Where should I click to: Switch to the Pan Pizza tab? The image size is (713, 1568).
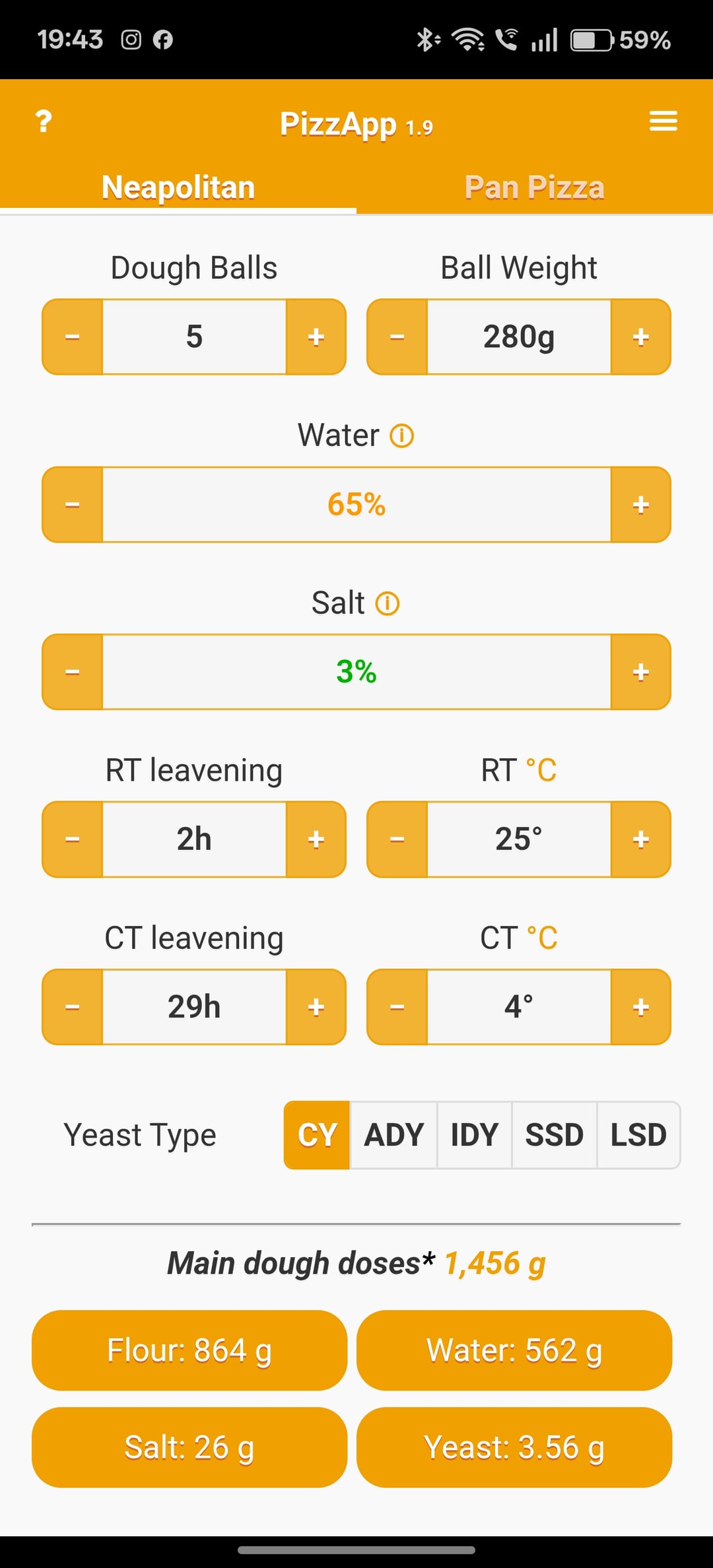pyautogui.click(x=535, y=187)
